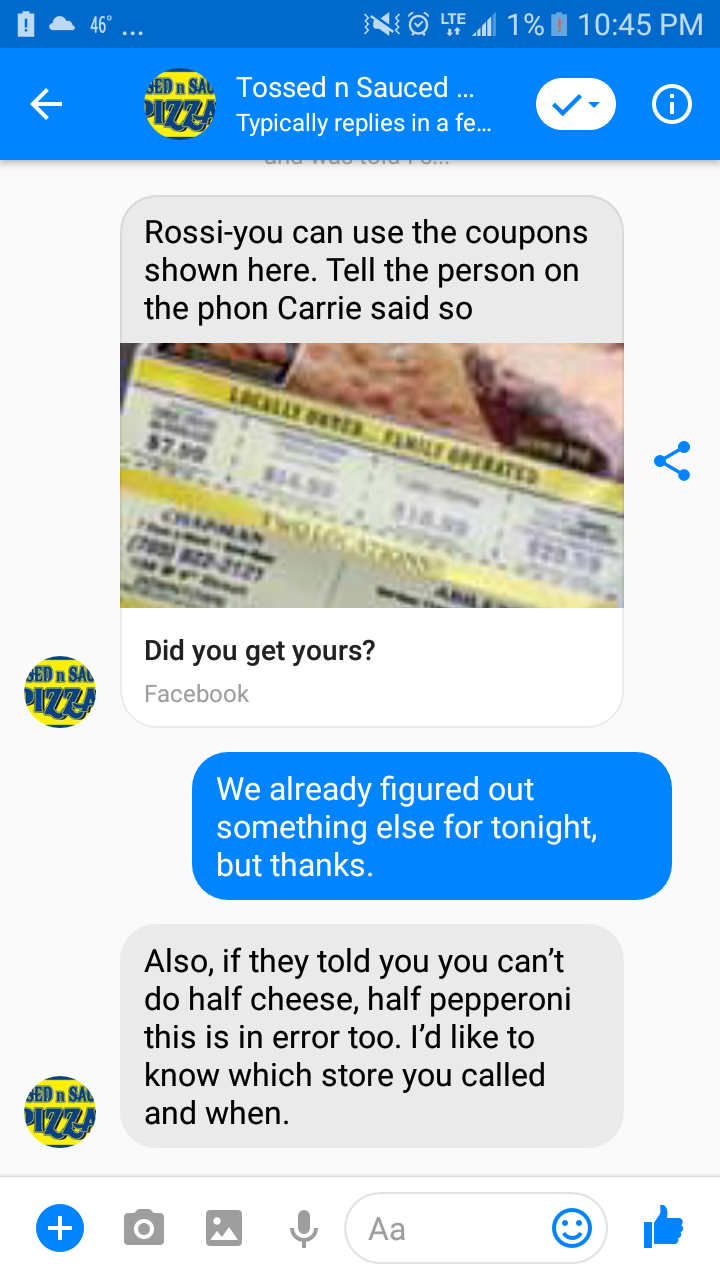Open conversation info icon

pos(671,104)
